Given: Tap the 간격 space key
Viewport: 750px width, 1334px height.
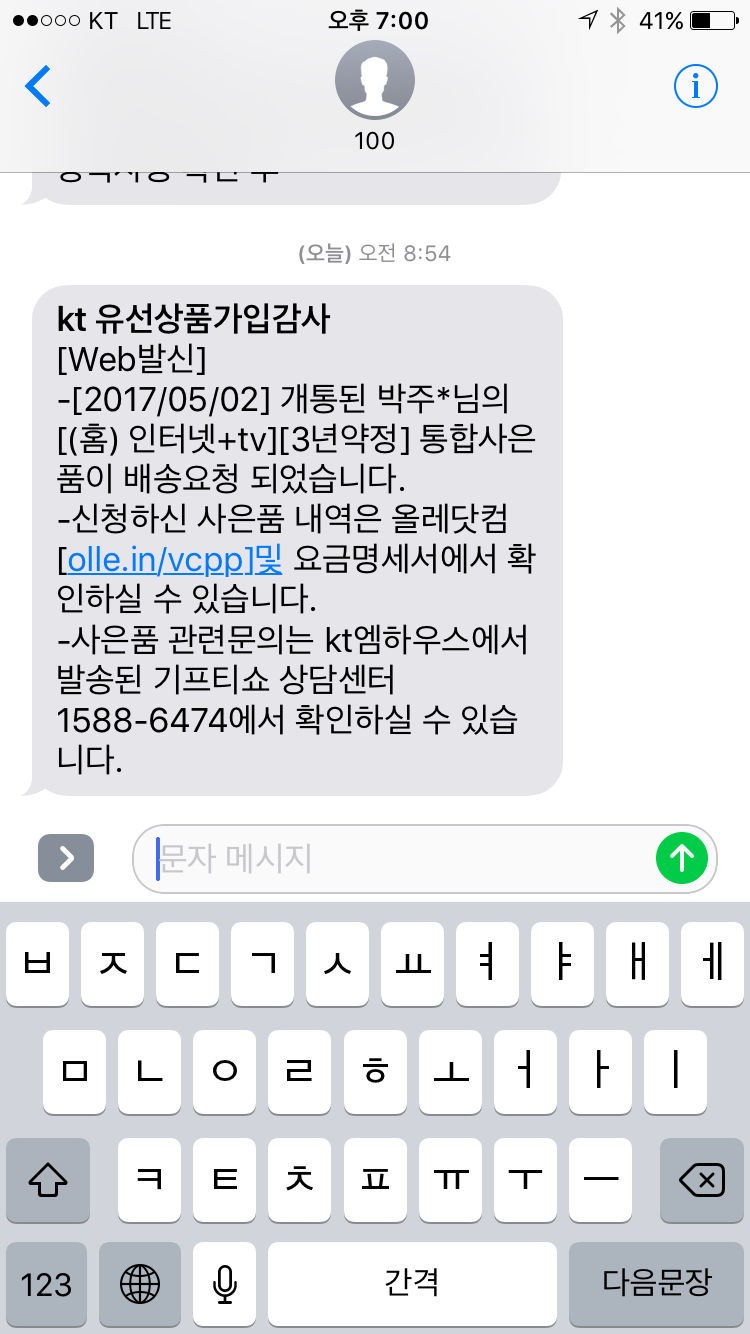Looking at the screenshot, I should (412, 1283).
